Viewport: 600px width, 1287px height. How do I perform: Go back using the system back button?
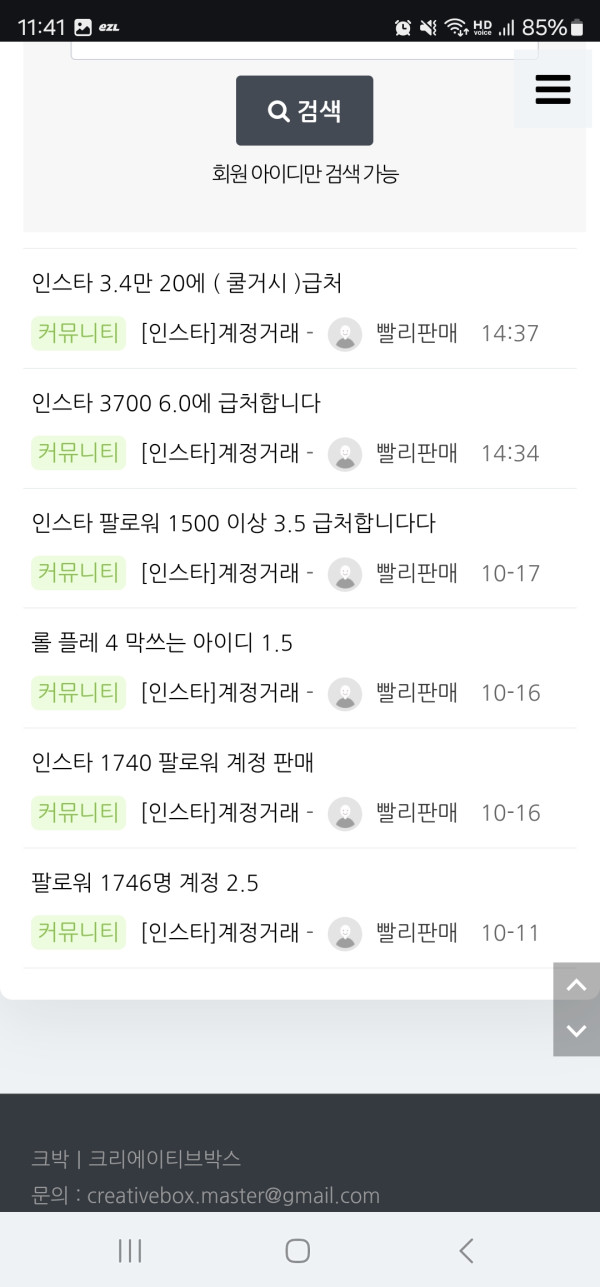click(465, 1250)
